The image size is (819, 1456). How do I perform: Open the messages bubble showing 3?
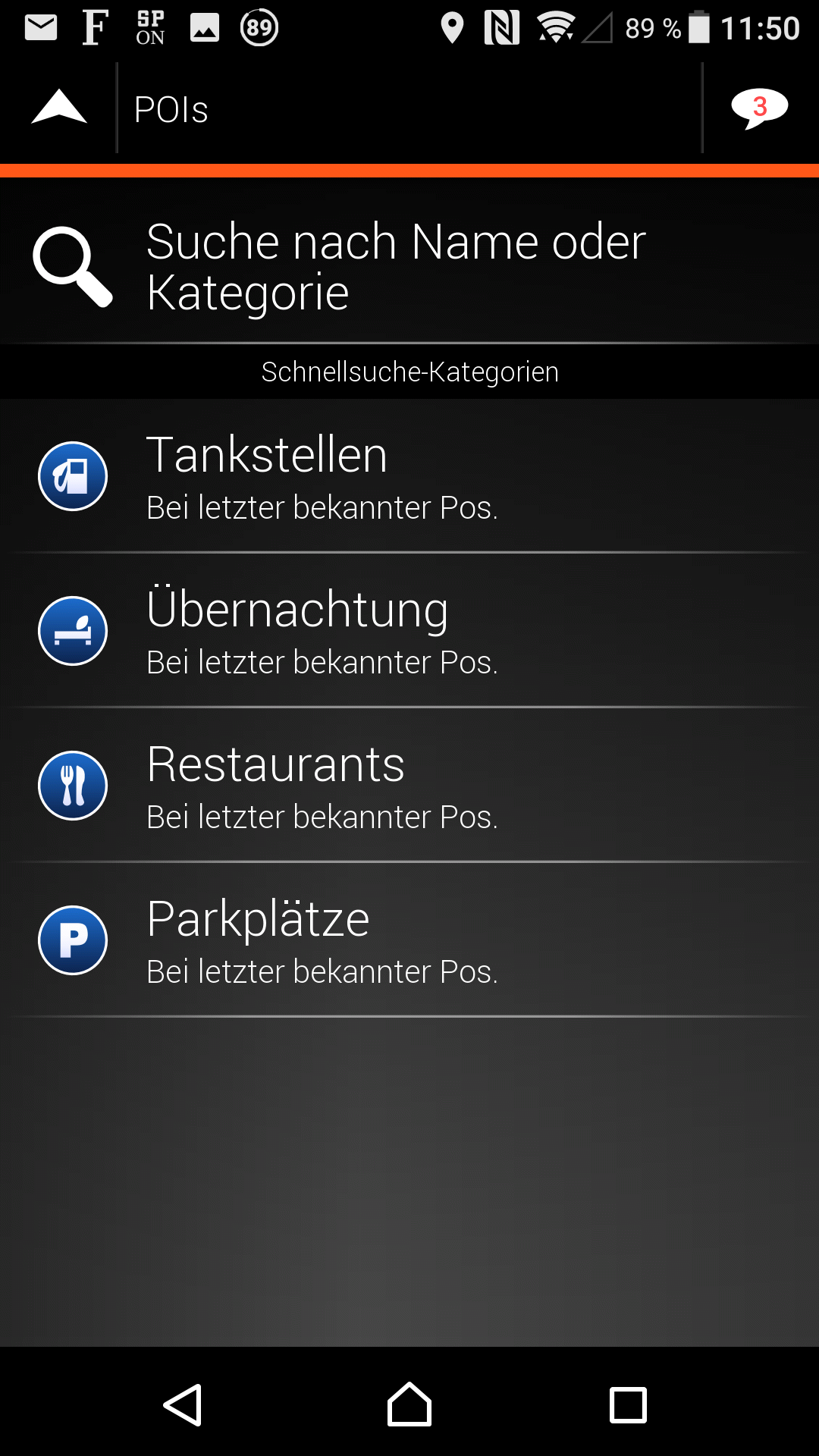pyautogui.click(x=759, y=108)
